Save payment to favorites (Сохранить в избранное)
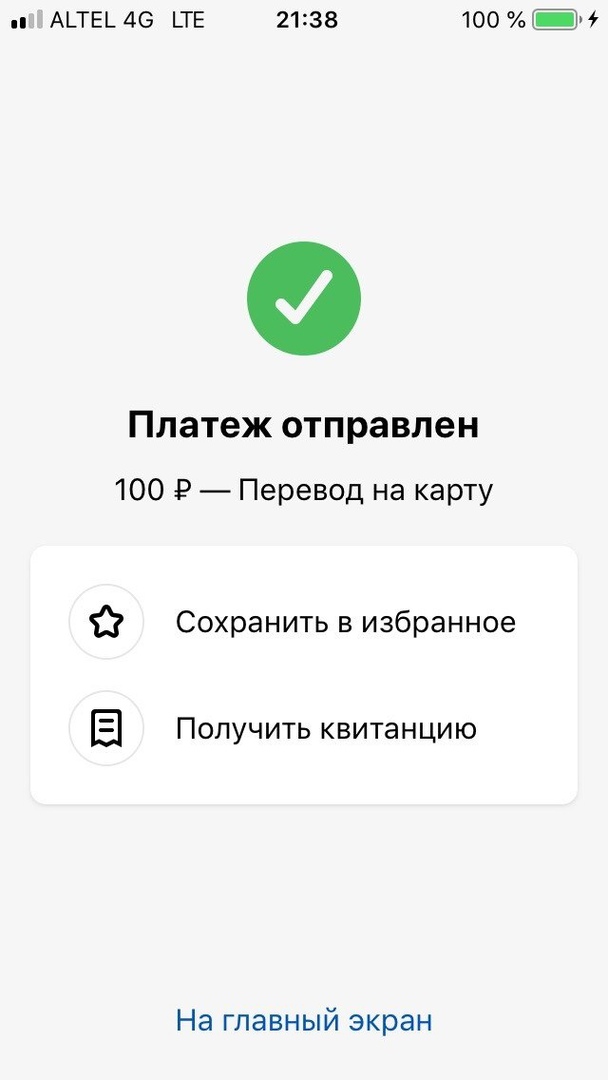Viewport: 608px width, 1080px height. point(345,622)
